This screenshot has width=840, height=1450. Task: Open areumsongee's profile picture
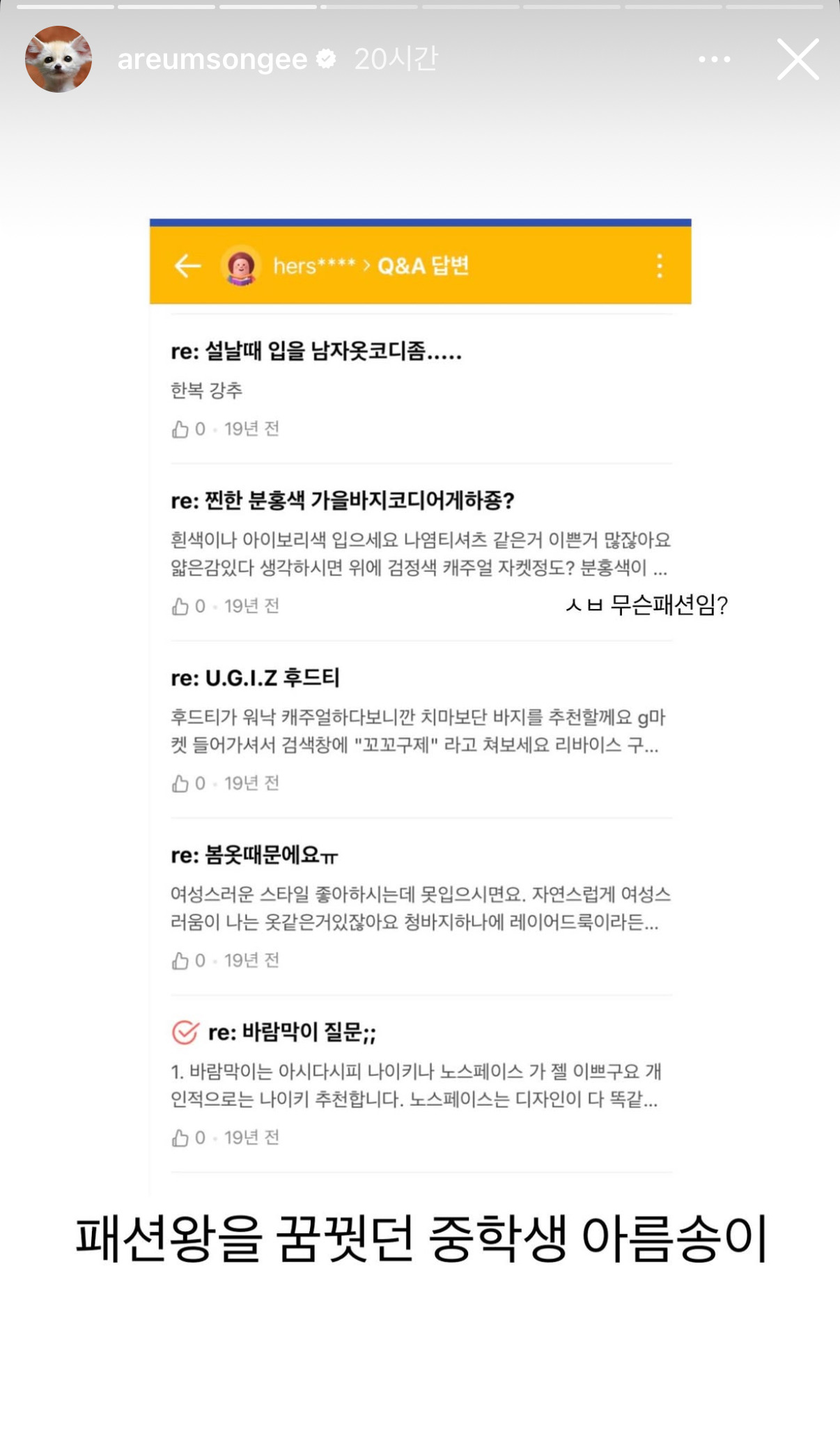tap(59, 59)
